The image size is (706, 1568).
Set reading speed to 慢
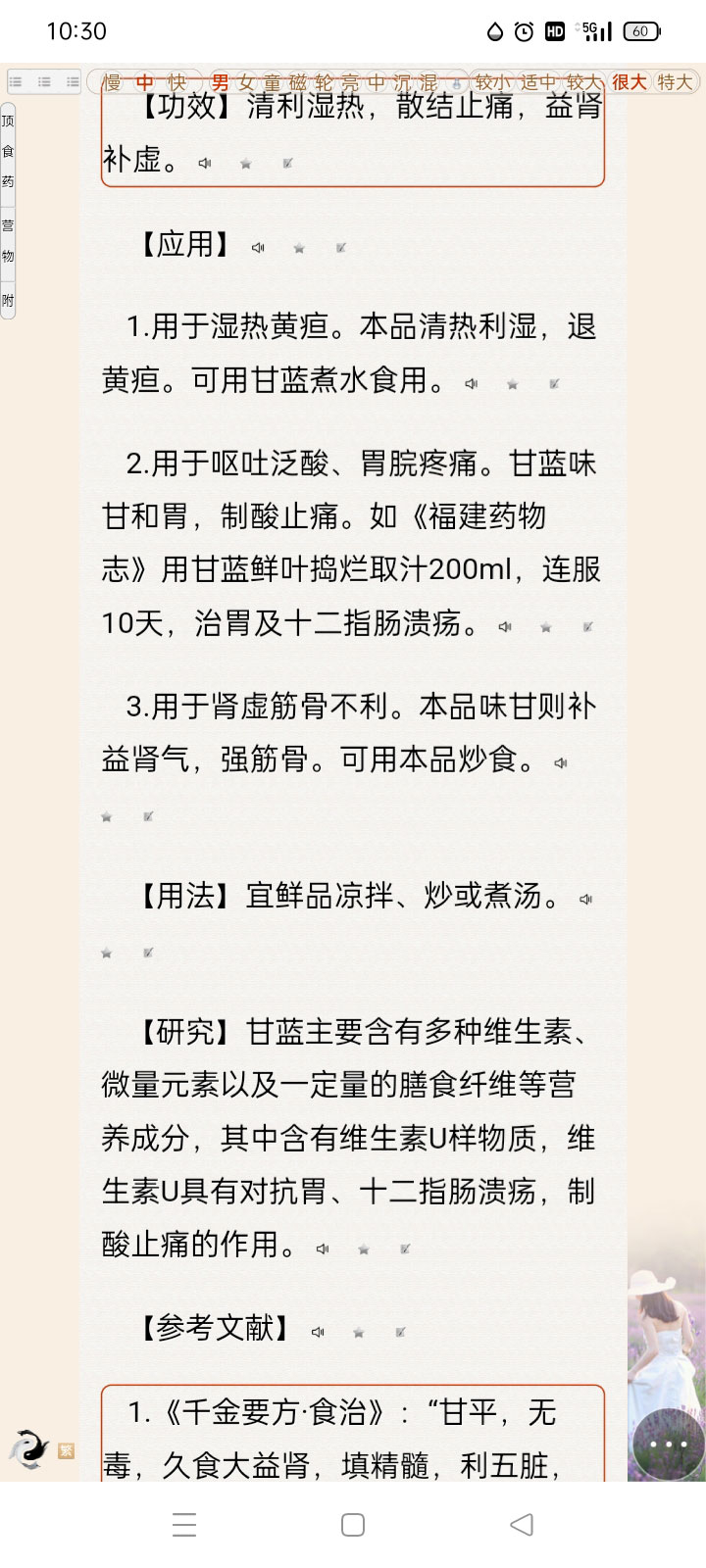point(113,82)
